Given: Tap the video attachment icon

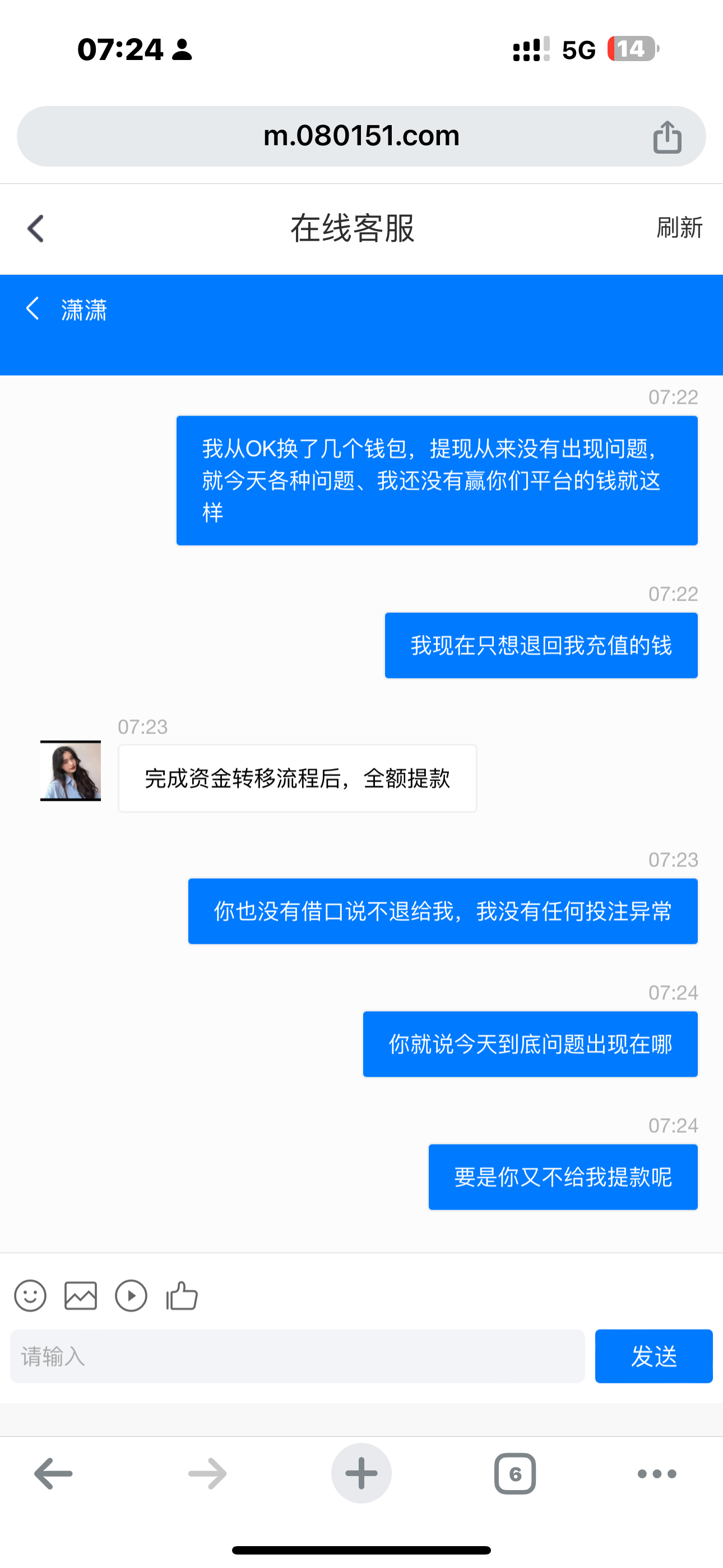Looking at the screenshot, I should pyautogui.click(x=131, y=1296).
